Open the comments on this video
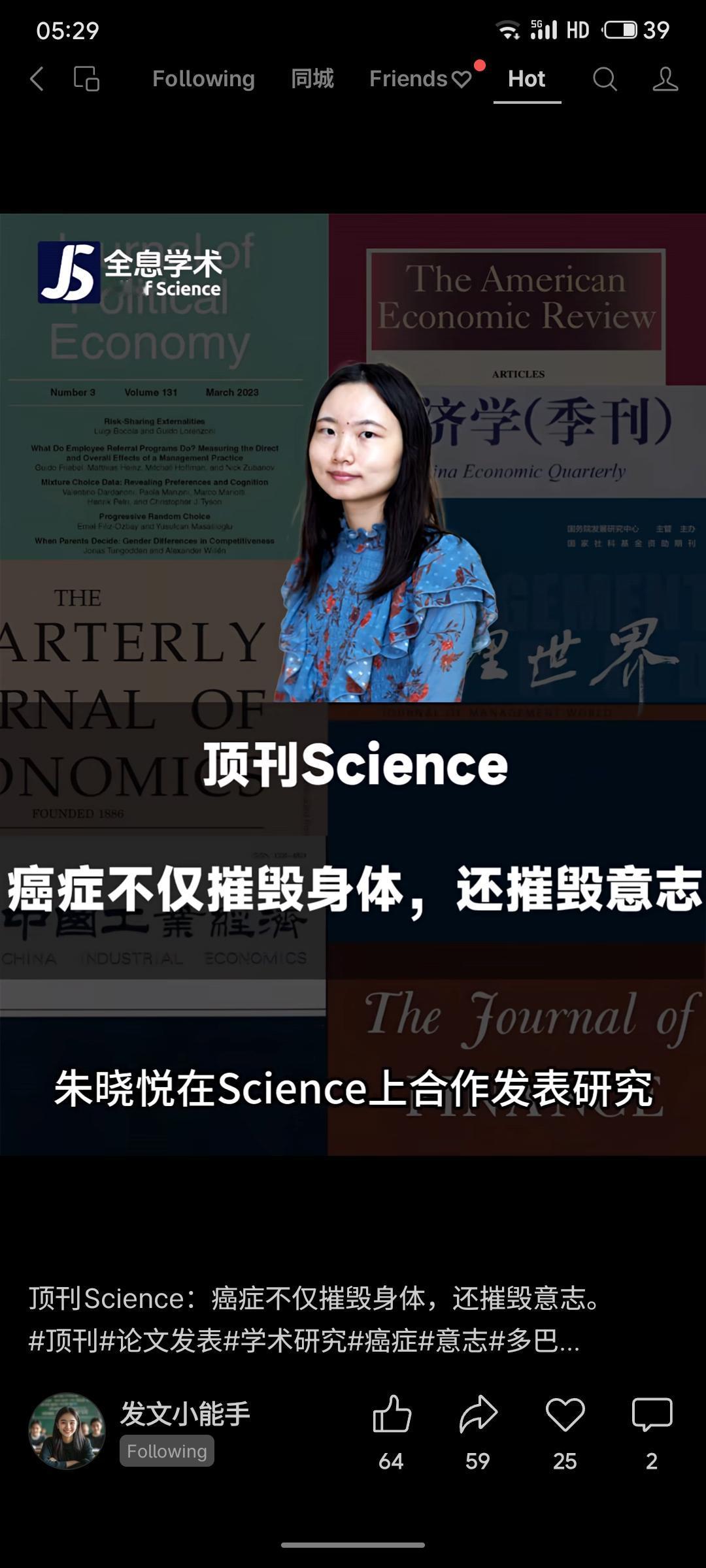 [x=652, y=1414]
